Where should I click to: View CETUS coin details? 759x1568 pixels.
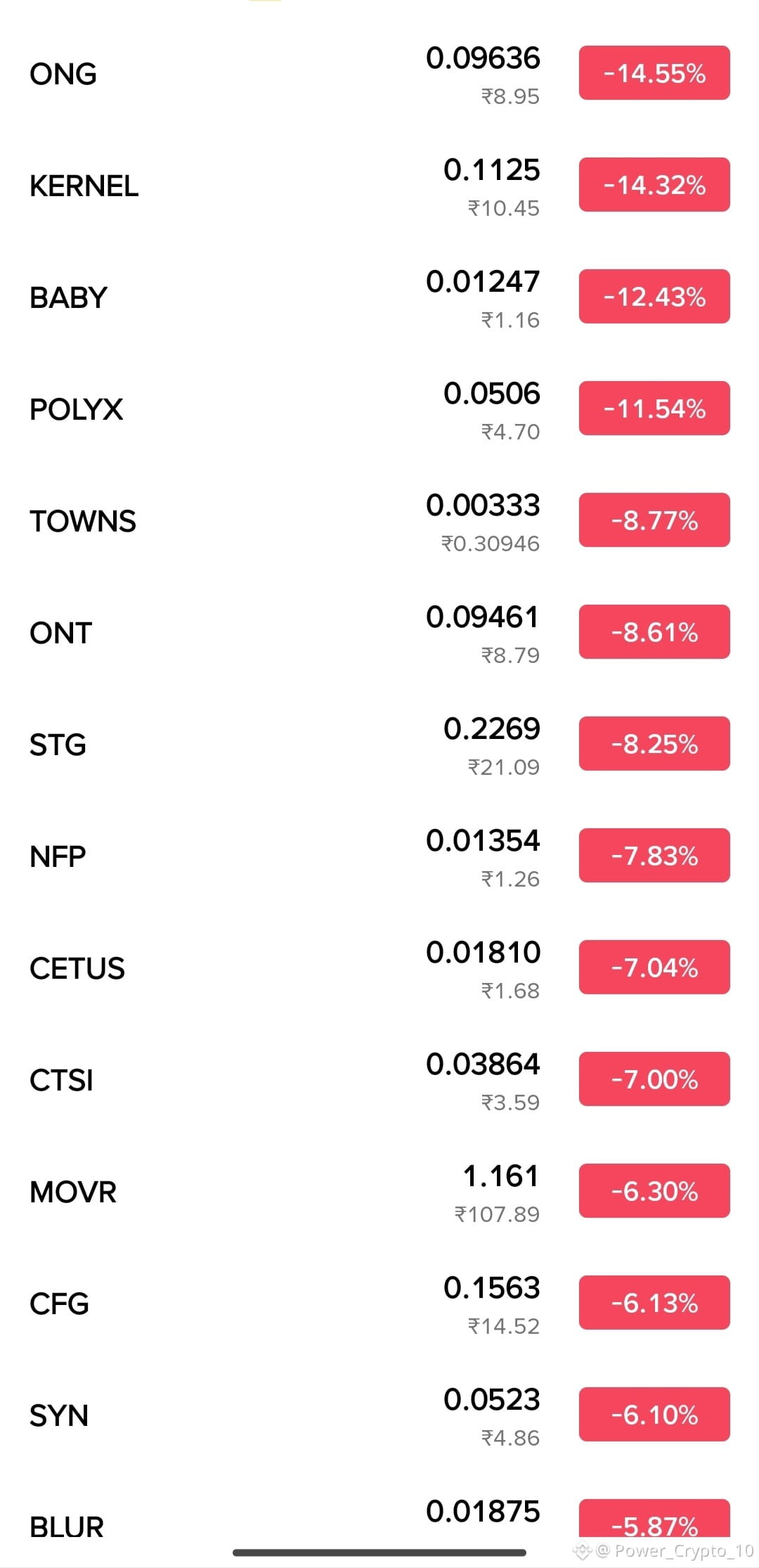point(379,968)
